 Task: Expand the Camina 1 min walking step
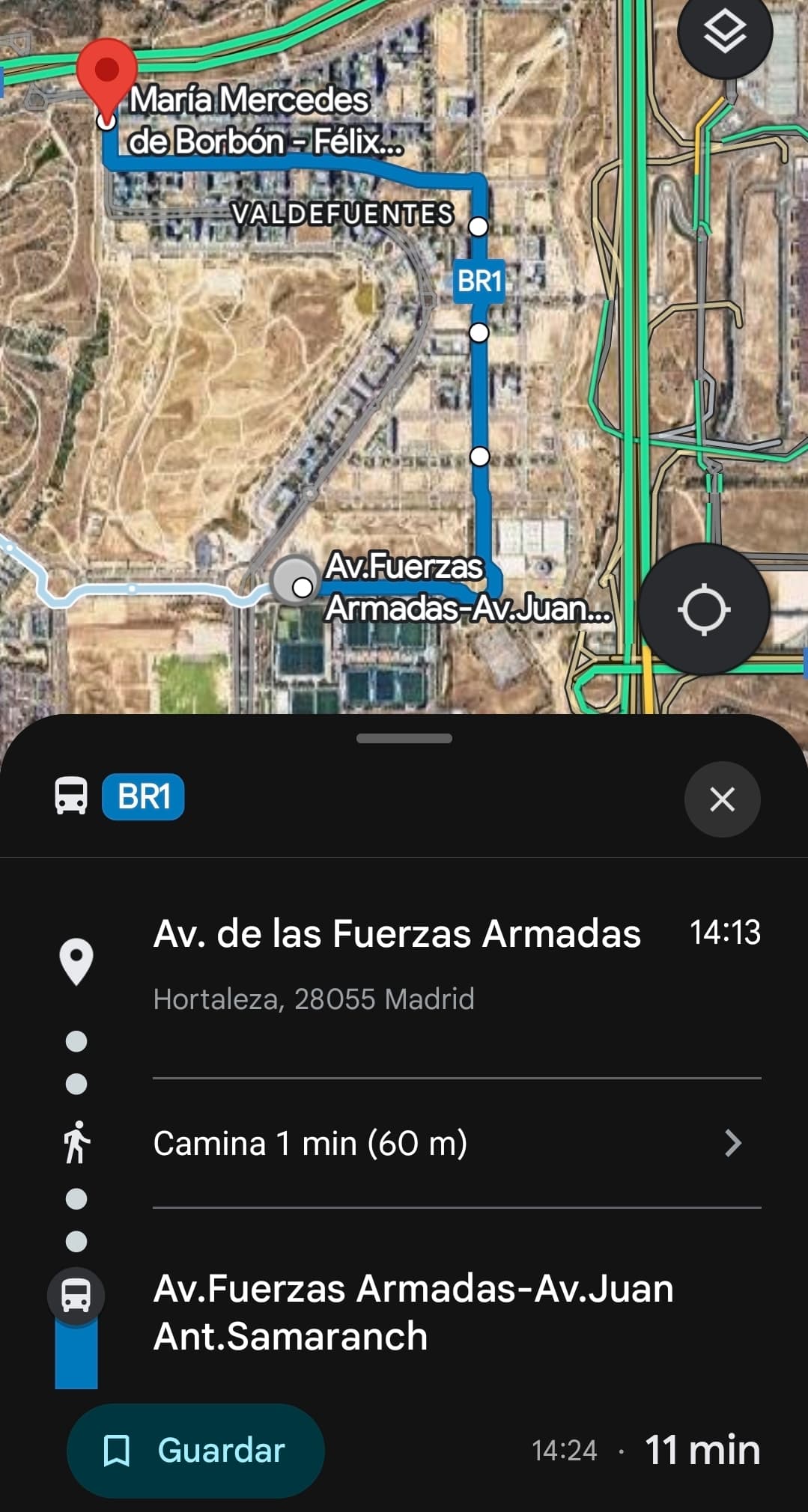coord(457,1143)
